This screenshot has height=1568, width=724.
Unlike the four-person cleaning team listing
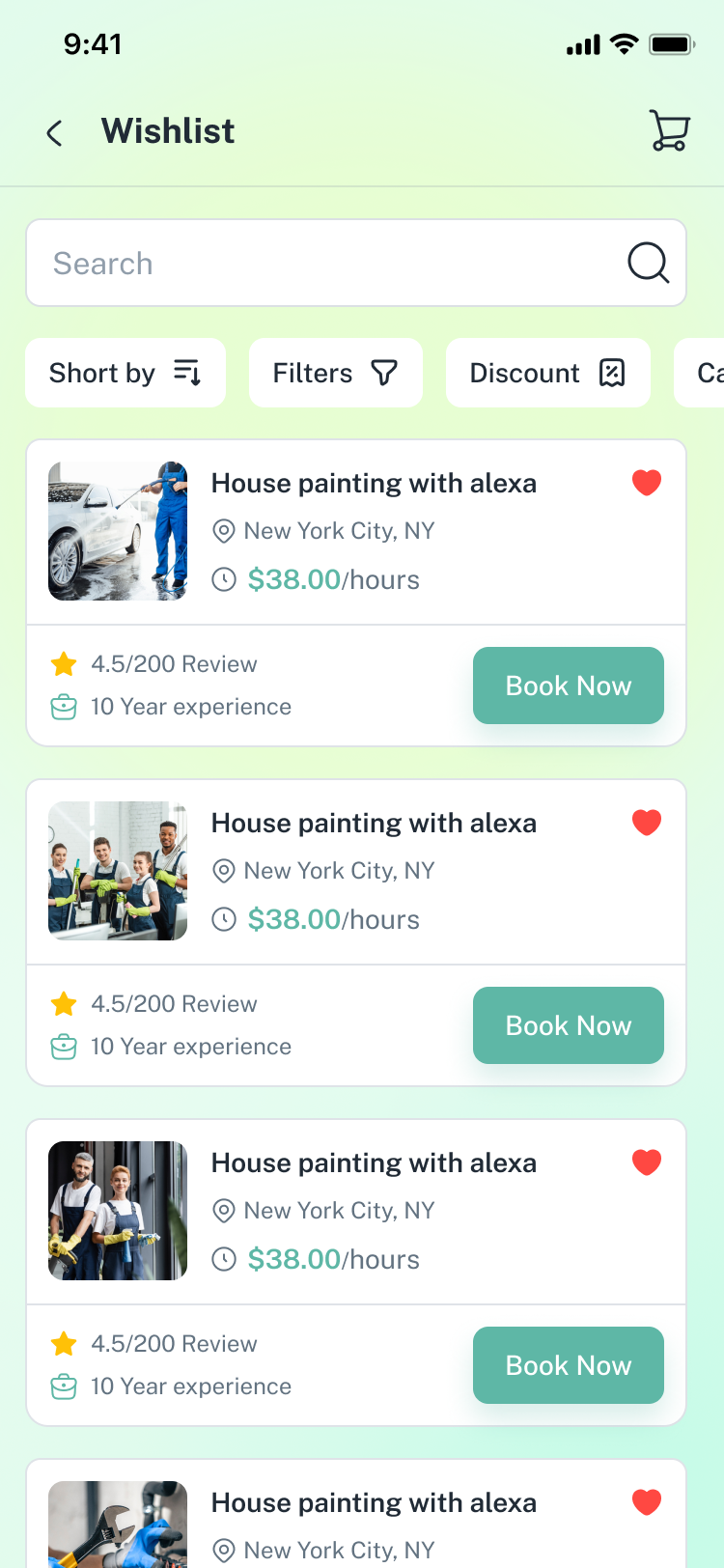tap(647, 822)
